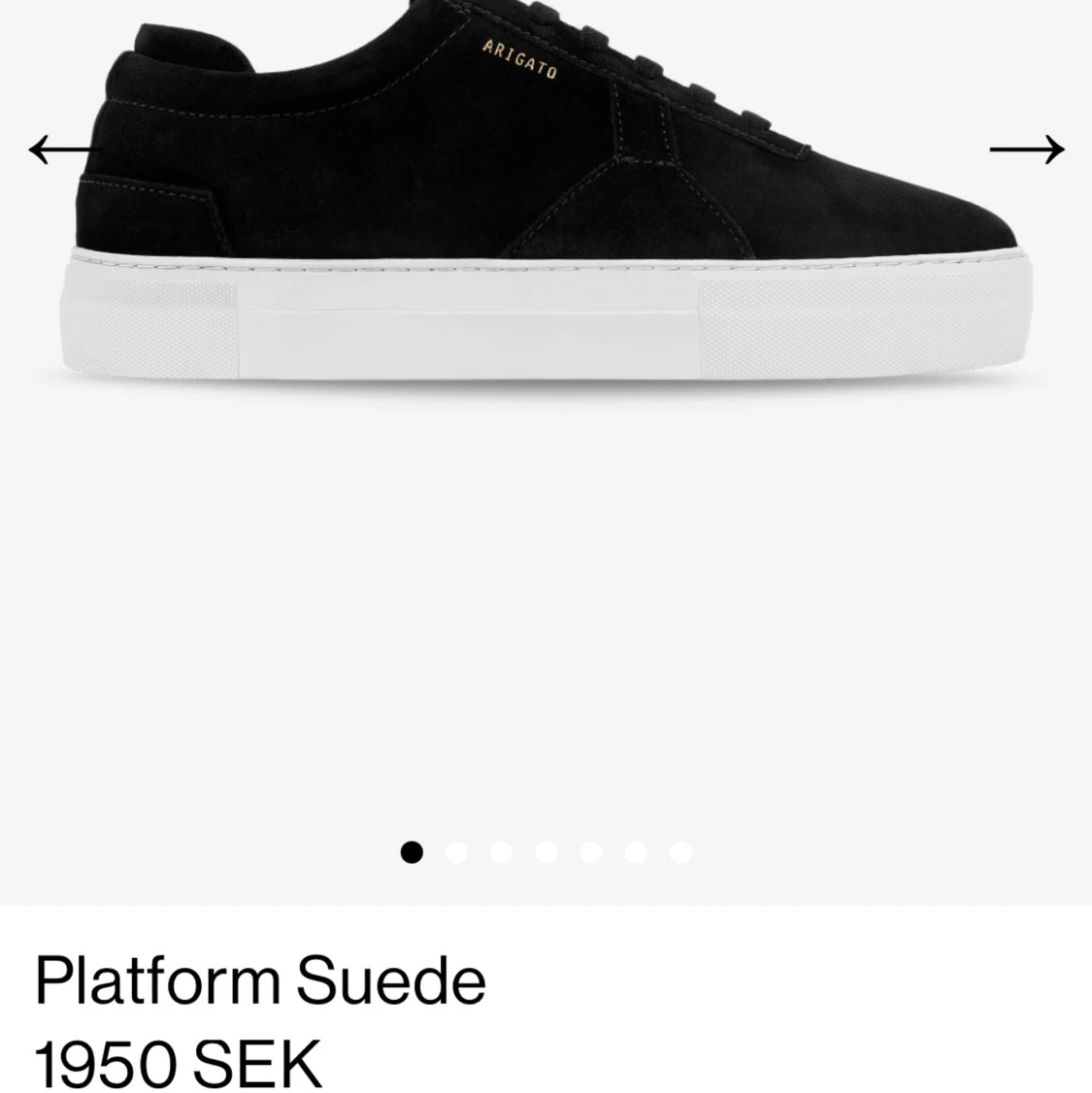Select the last carousel indicator dot
The image size is (1092, 1093).
[x=679, y=851]
